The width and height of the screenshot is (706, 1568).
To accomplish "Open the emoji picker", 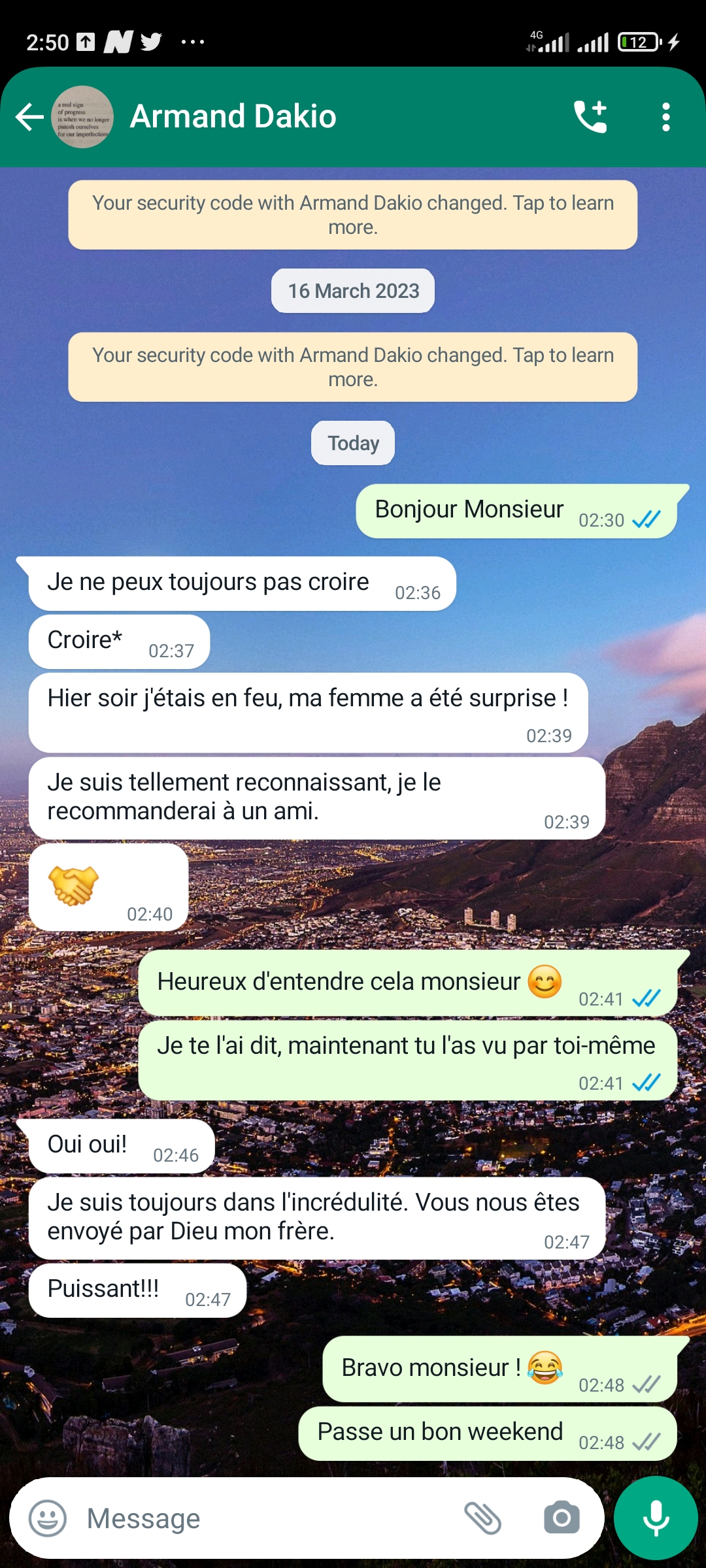I will (48, 1518).
